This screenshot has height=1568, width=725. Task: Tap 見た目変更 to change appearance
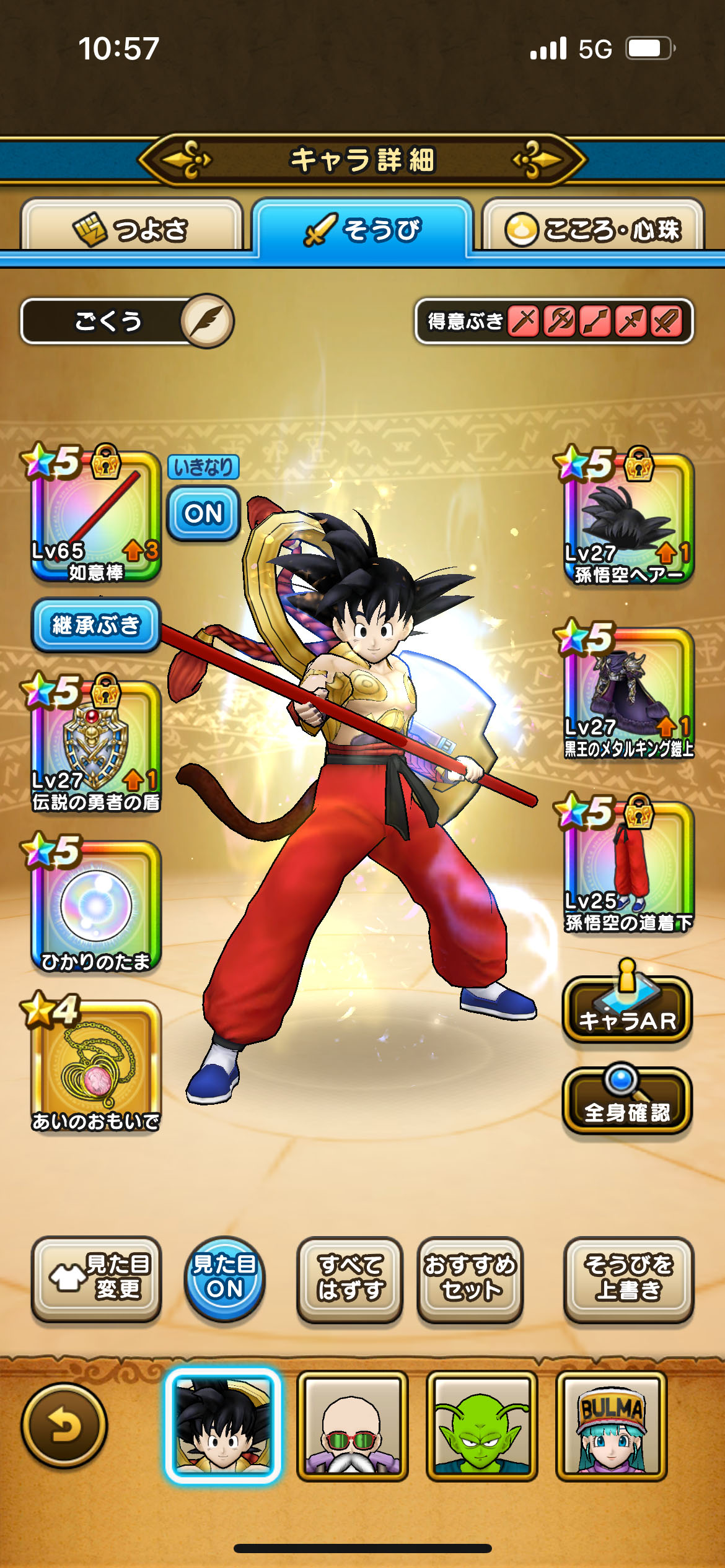coord(97,1278)
